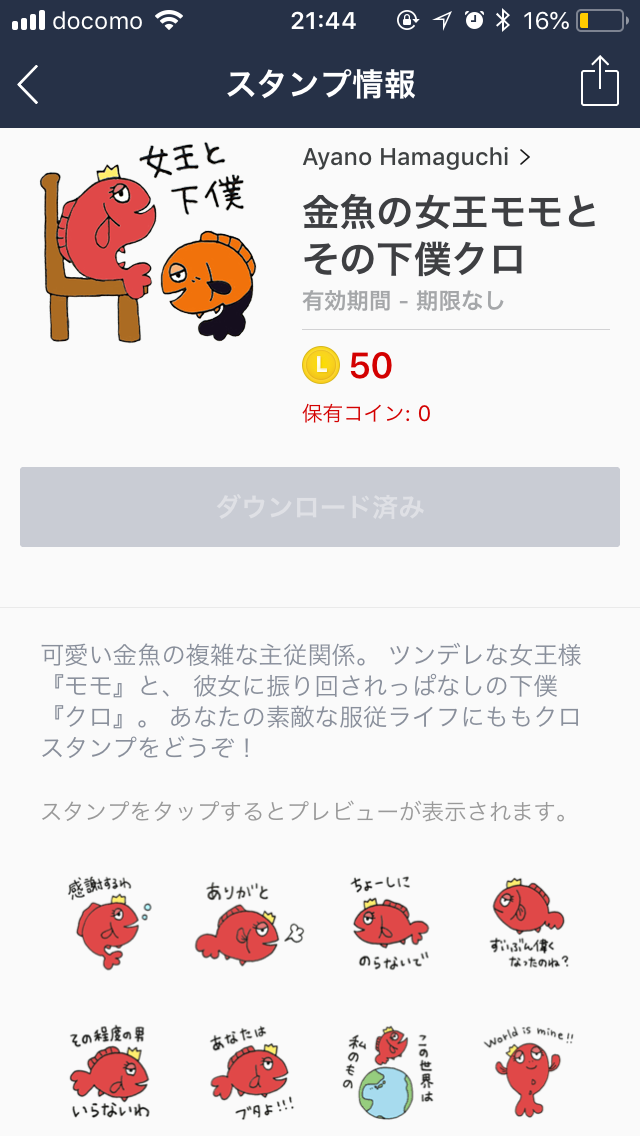The width and height of the screenshot is (640, 1136).
Task: Tap the ダウンロード済み button
Action: (320, 507)
